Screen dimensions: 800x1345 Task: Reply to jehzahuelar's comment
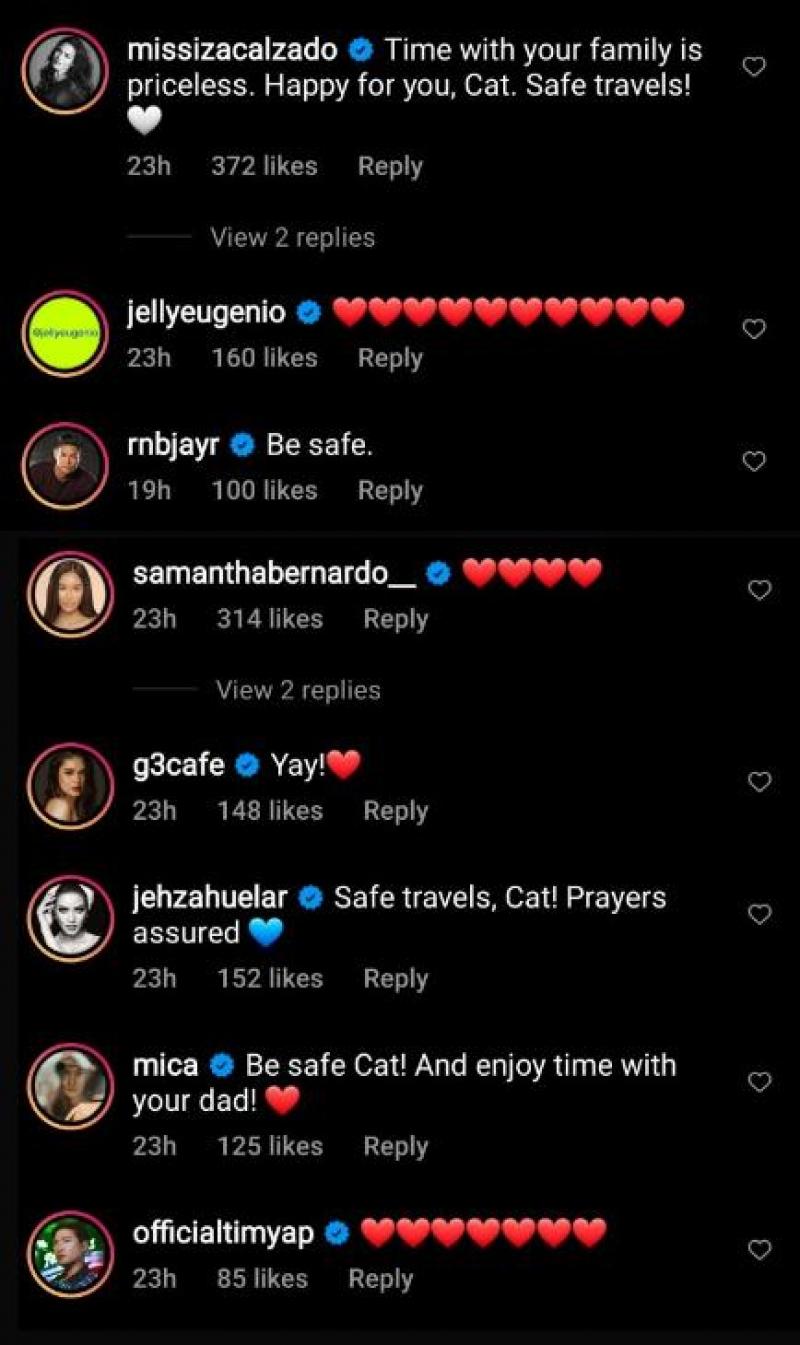point(395,979)
